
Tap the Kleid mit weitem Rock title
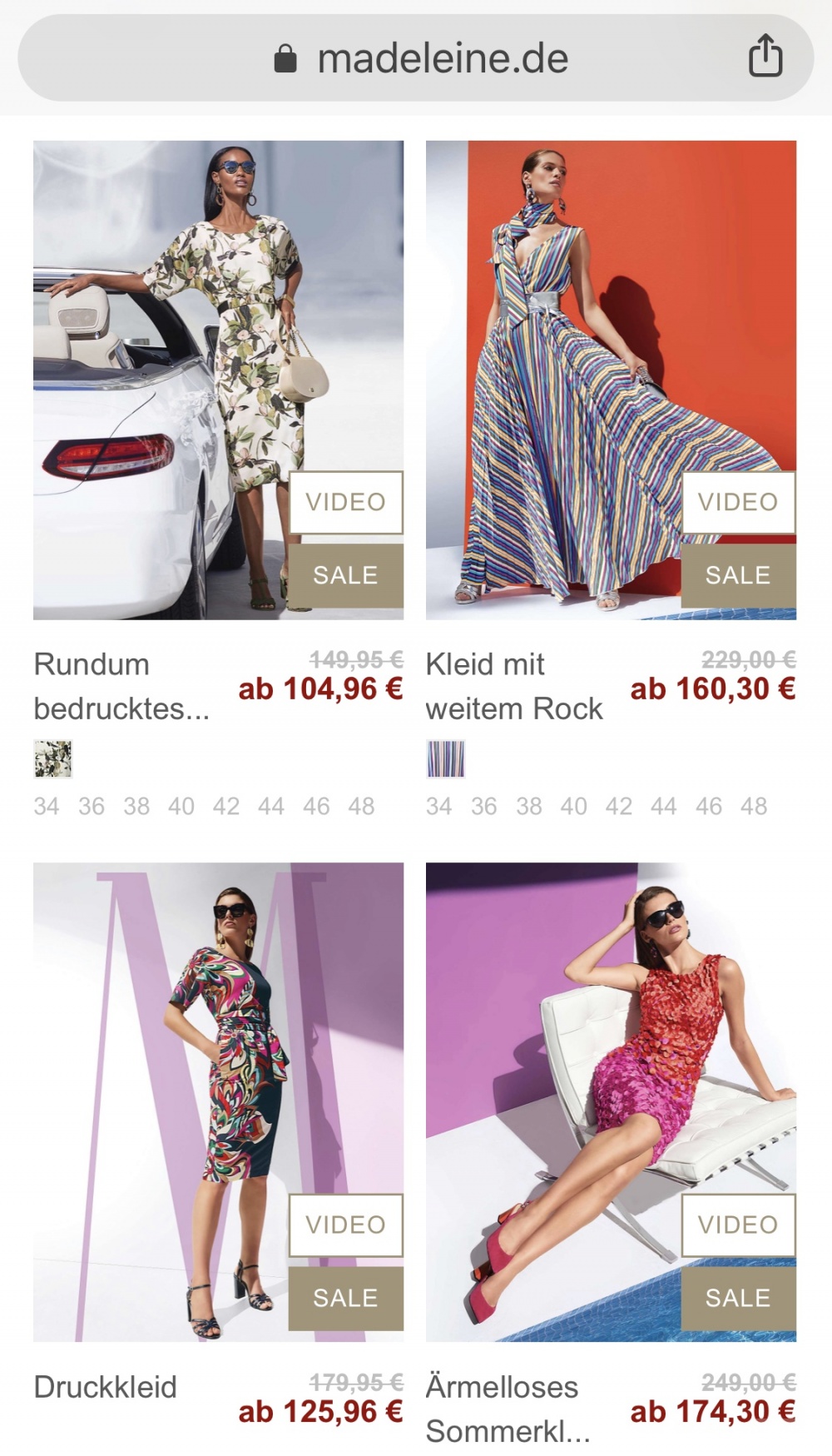click(x=513, y=687)
